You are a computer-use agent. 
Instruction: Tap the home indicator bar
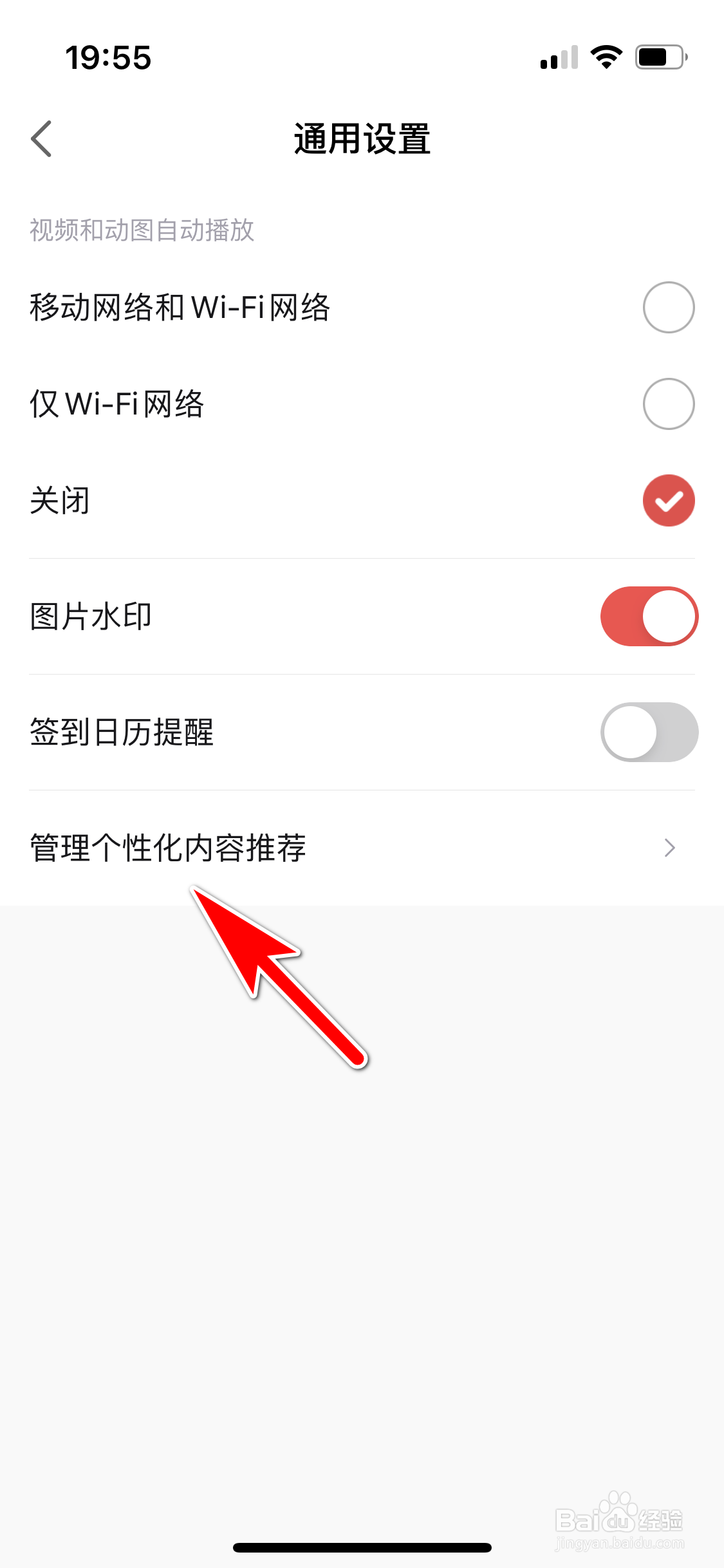362,1547
